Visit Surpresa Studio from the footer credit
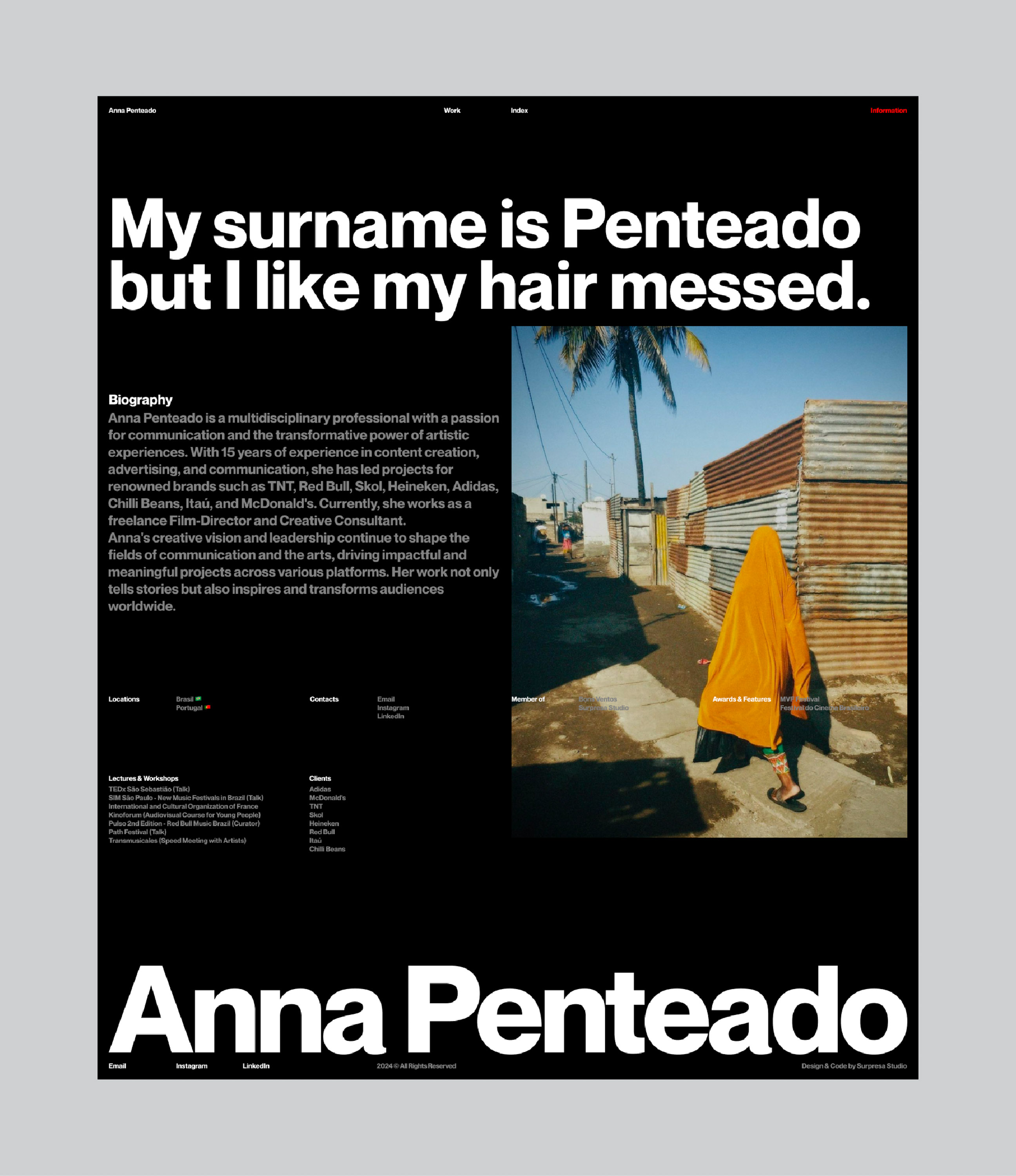 pos(881,1066)
